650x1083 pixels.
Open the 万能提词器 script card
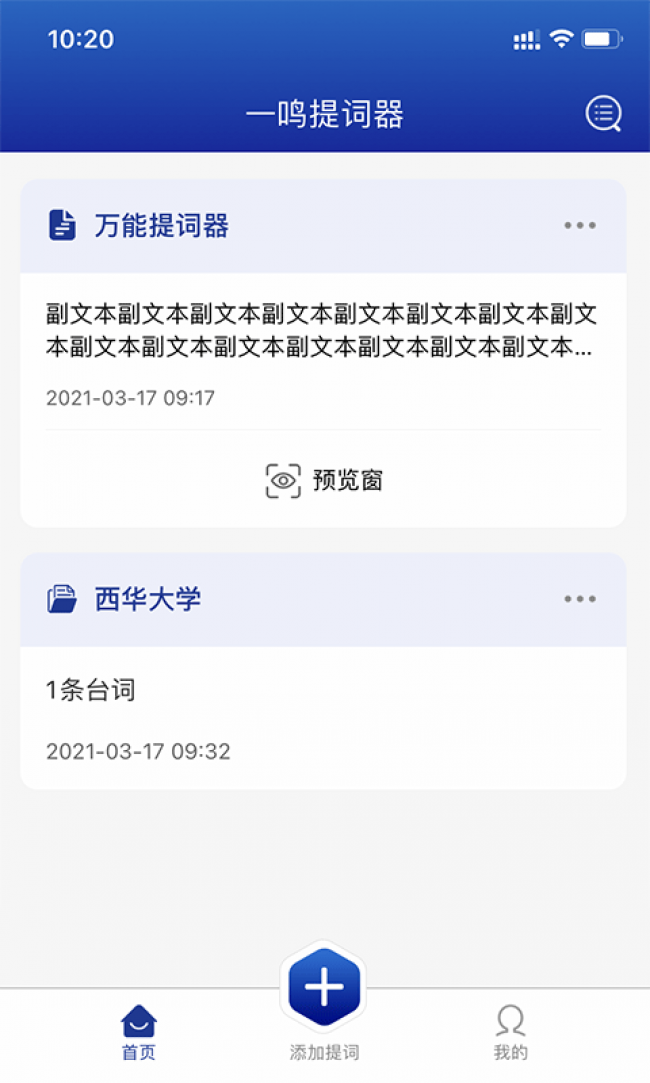320,332
